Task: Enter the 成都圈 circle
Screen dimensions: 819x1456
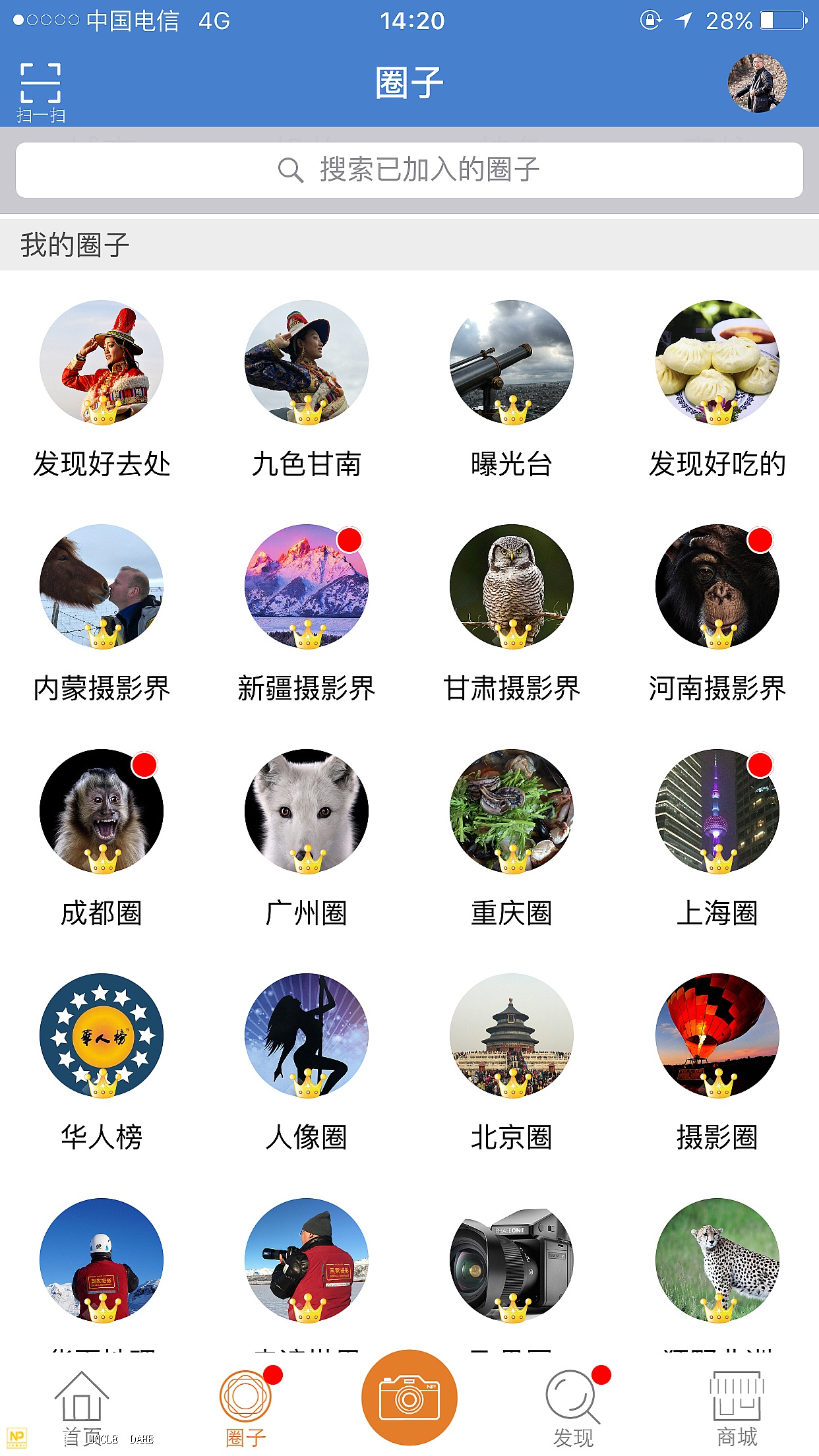Action: [102, 811]
